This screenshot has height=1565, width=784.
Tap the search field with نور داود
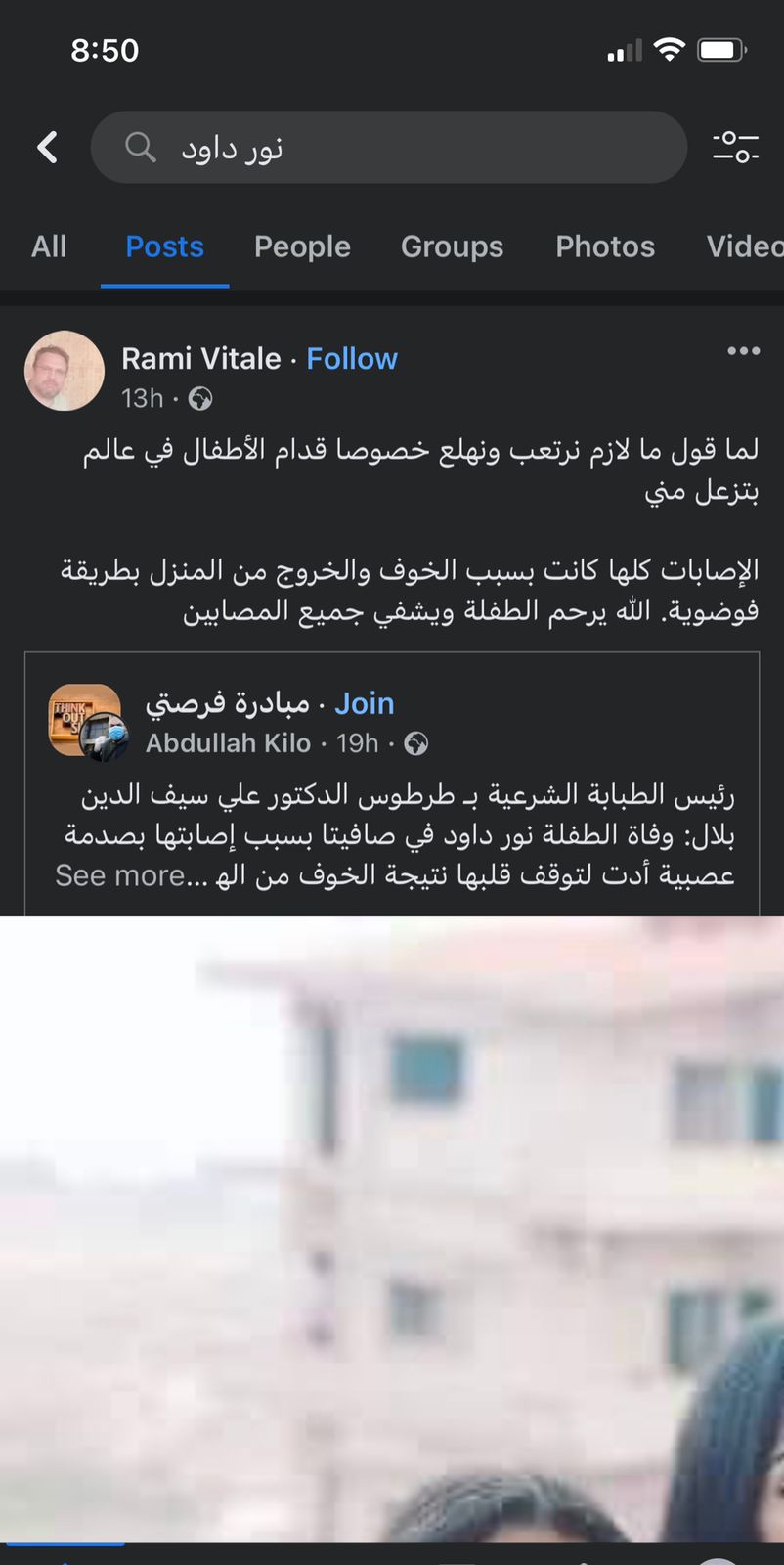389,148
